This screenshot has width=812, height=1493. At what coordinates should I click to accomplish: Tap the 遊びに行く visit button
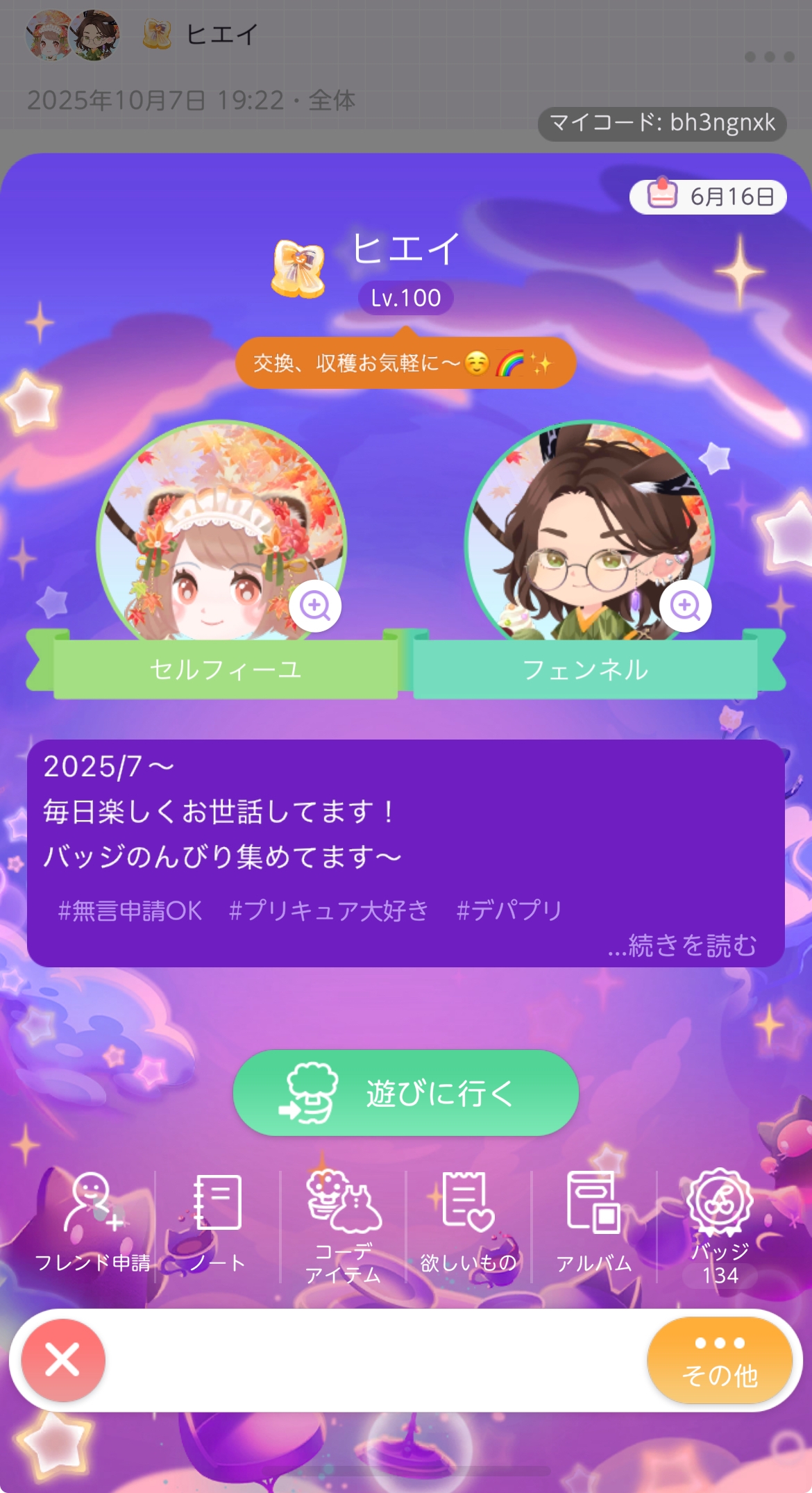coord(405,1093)
